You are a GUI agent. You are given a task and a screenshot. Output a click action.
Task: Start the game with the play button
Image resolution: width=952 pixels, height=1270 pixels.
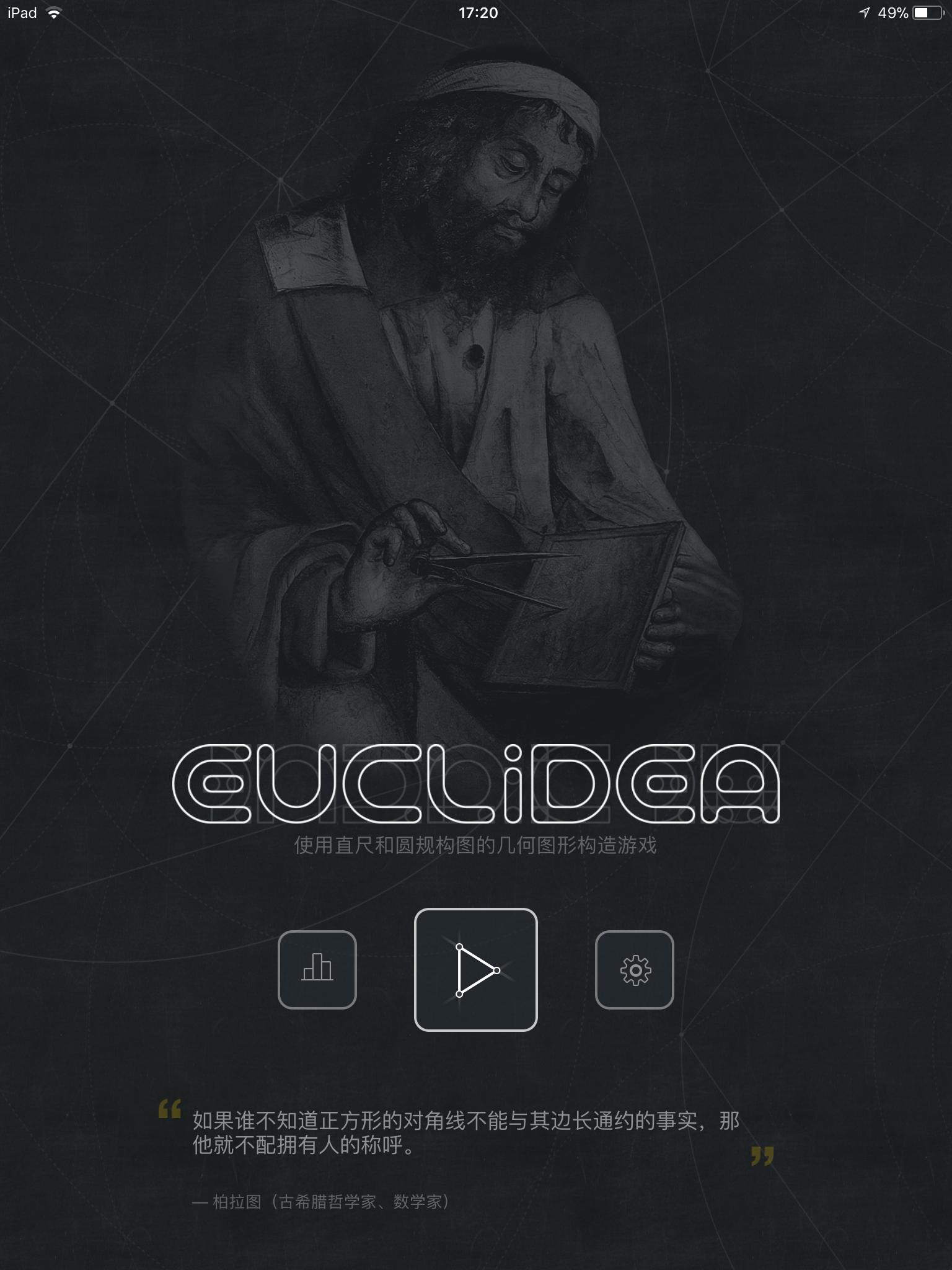click(475, 970)
